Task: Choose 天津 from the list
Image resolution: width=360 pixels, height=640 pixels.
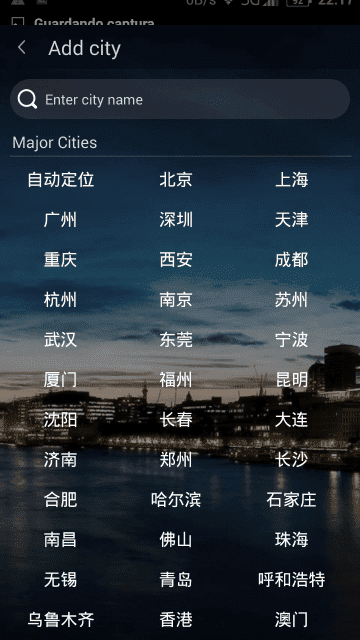Action: pos(291,220)
